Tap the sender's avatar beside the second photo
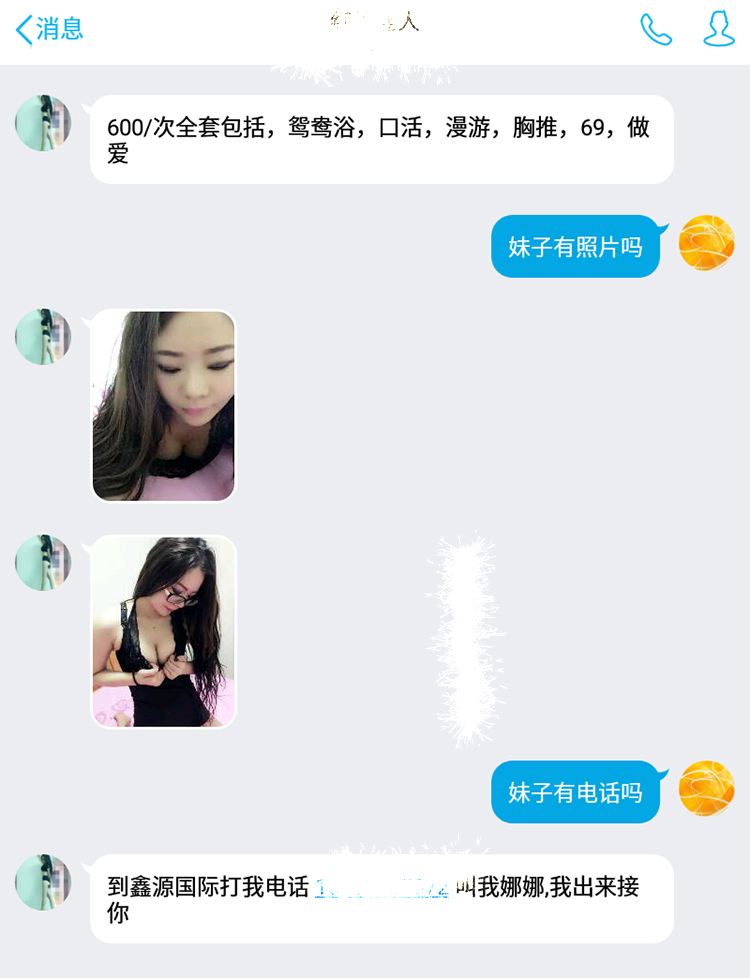Viewport: 750px width, 978px height. (x=42, y=563)
